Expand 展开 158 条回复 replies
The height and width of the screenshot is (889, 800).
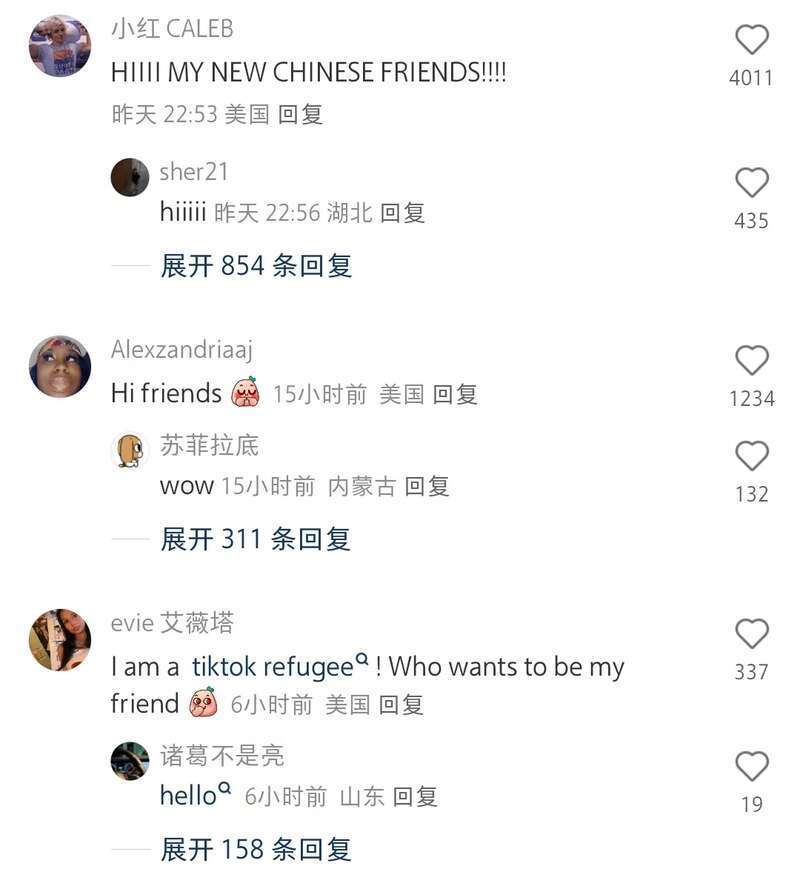pyautogui.click(x=256, y=850)
